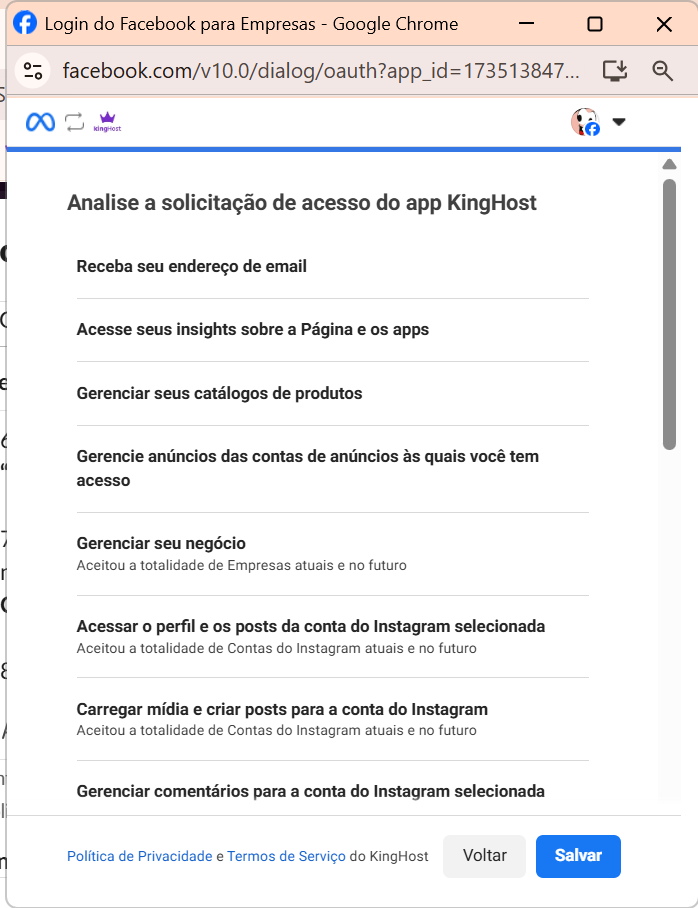Close the Chrome login window
The image size is (698, 908).
click(664, 24)
